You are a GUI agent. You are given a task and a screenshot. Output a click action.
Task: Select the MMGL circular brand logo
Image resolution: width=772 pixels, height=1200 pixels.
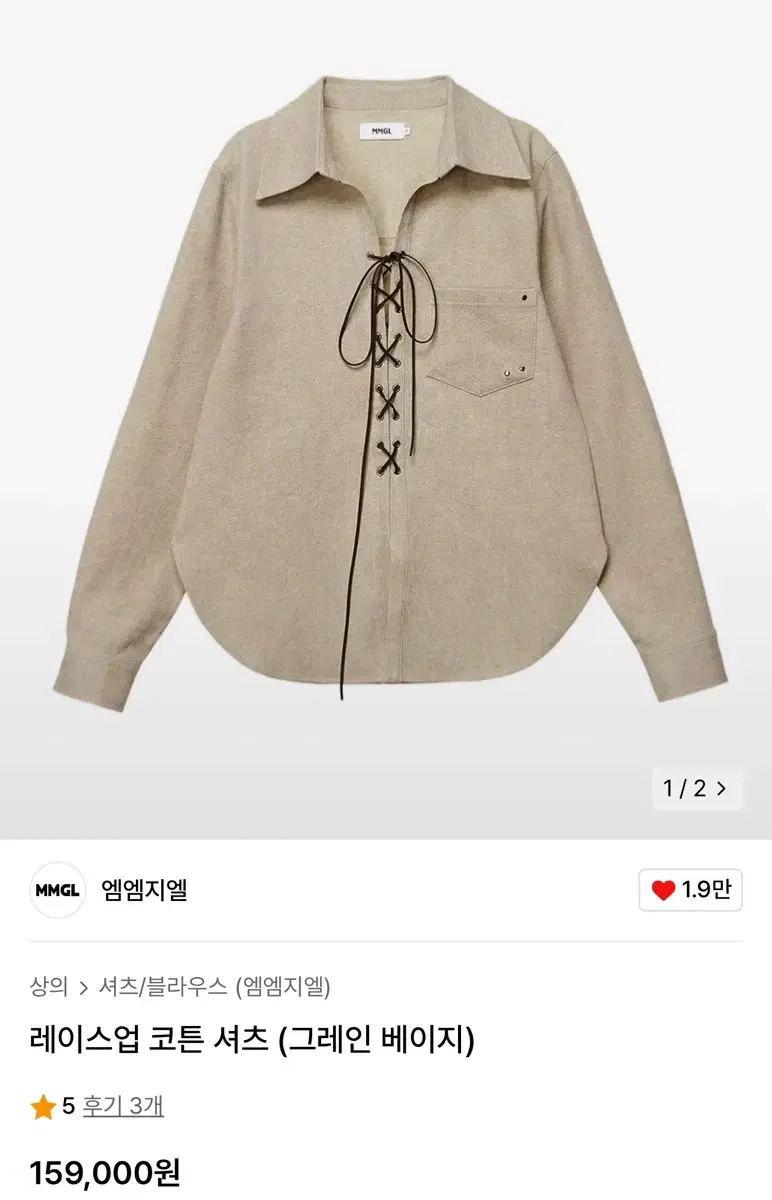pyautogui.click(x=56, y=891)
